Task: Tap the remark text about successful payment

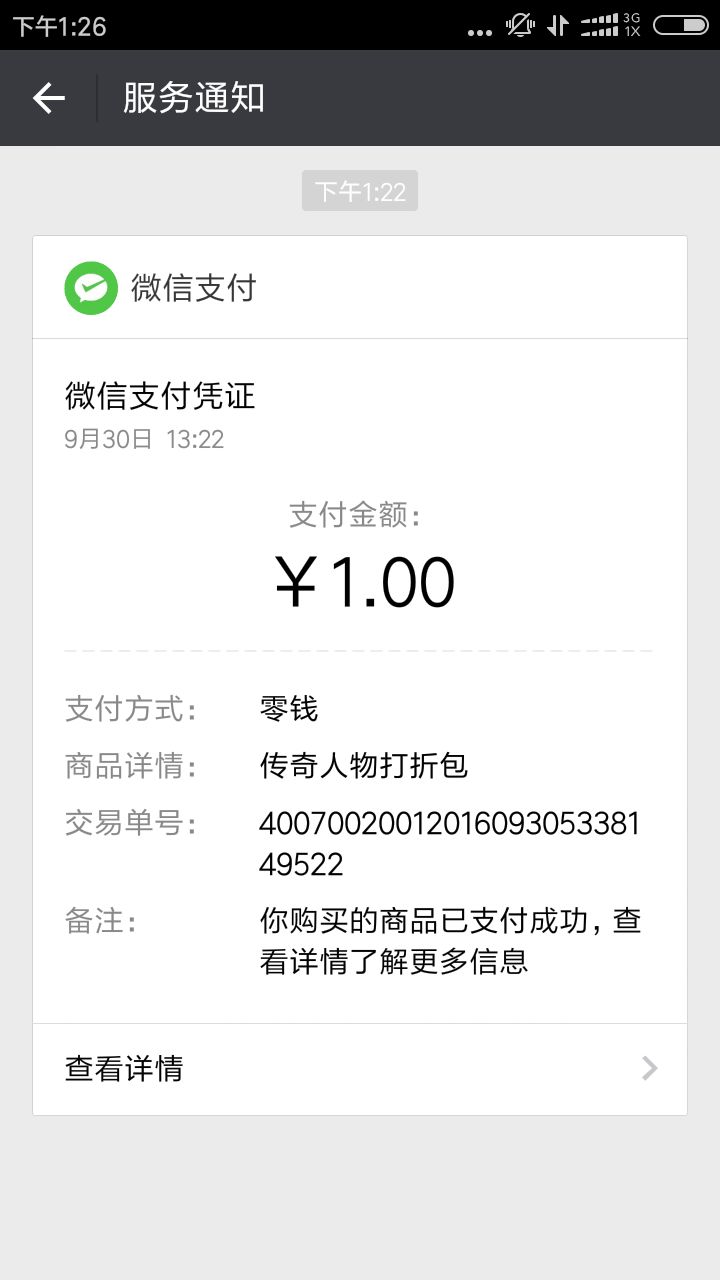Action: (x=448, y=940)
